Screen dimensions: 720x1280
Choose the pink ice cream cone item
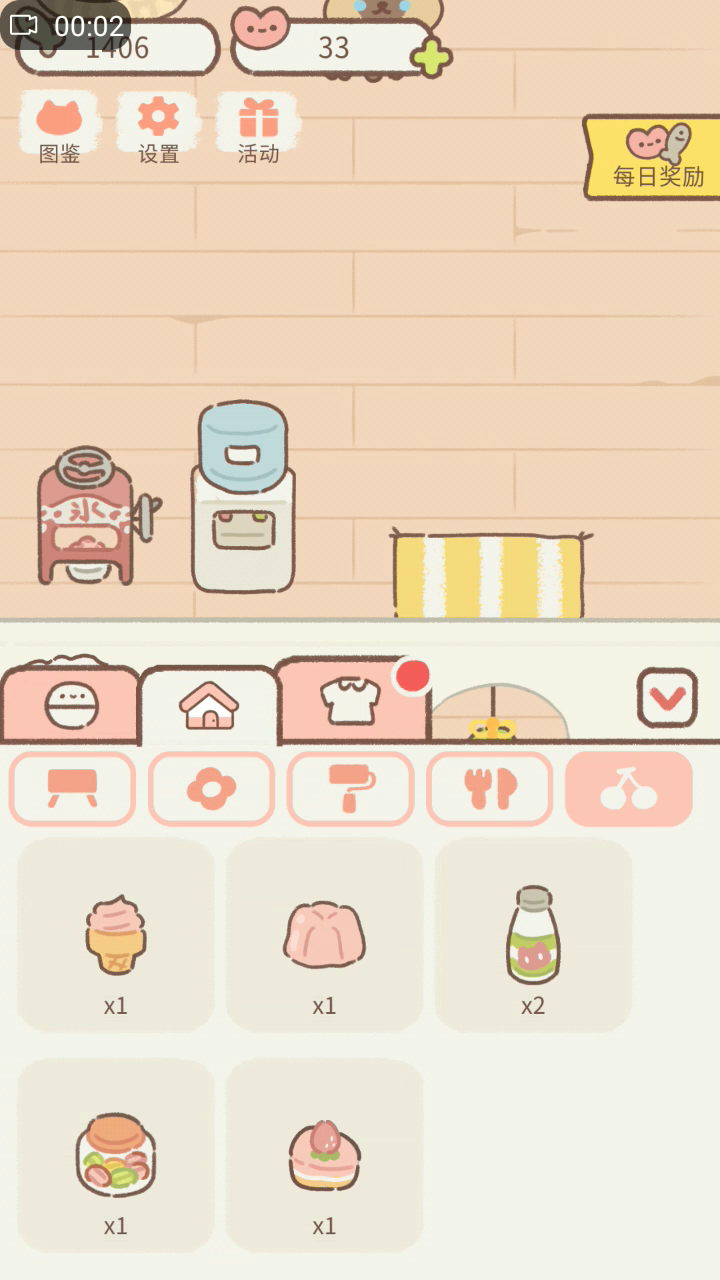point(116,935)
